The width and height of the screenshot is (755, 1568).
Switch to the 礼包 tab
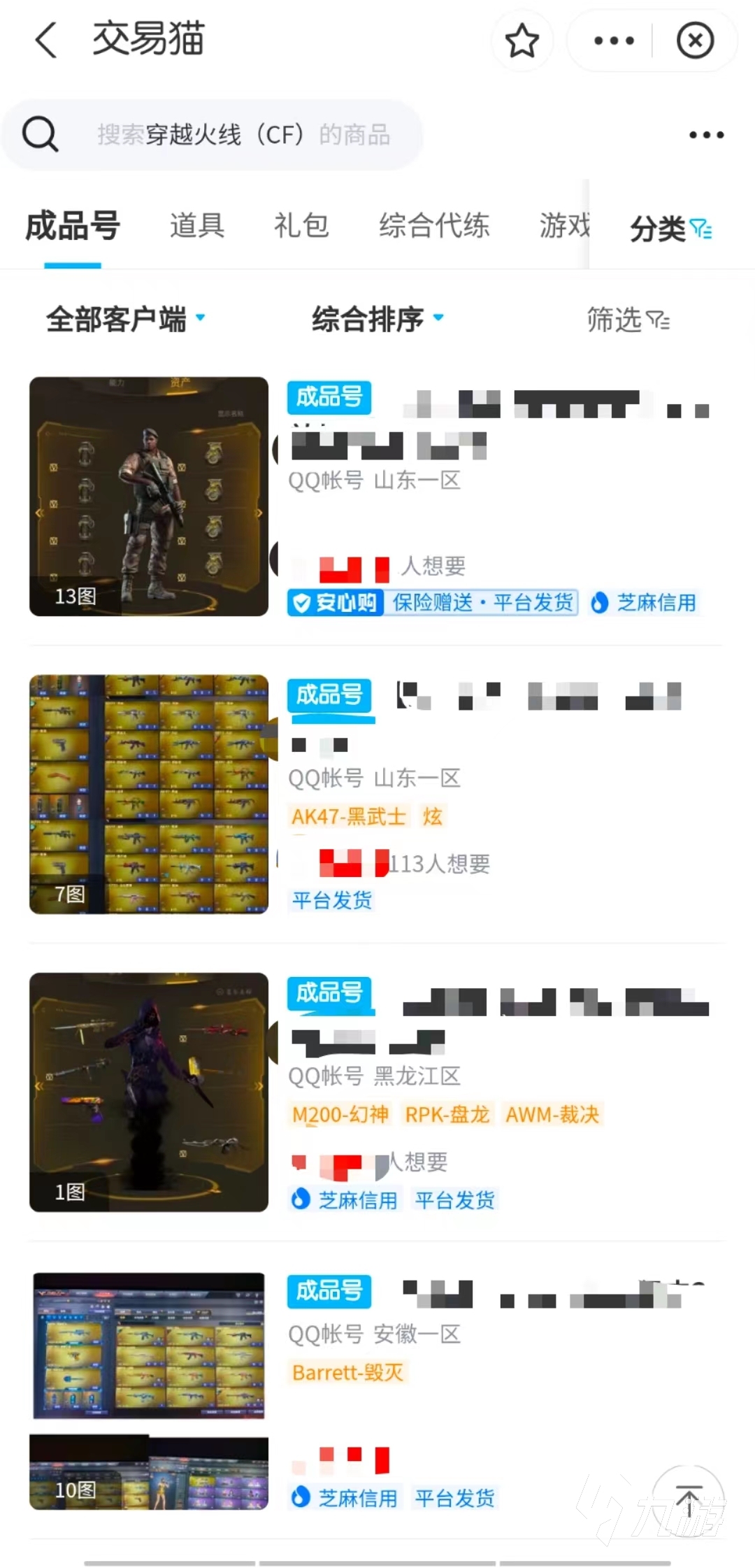[301, 226]
